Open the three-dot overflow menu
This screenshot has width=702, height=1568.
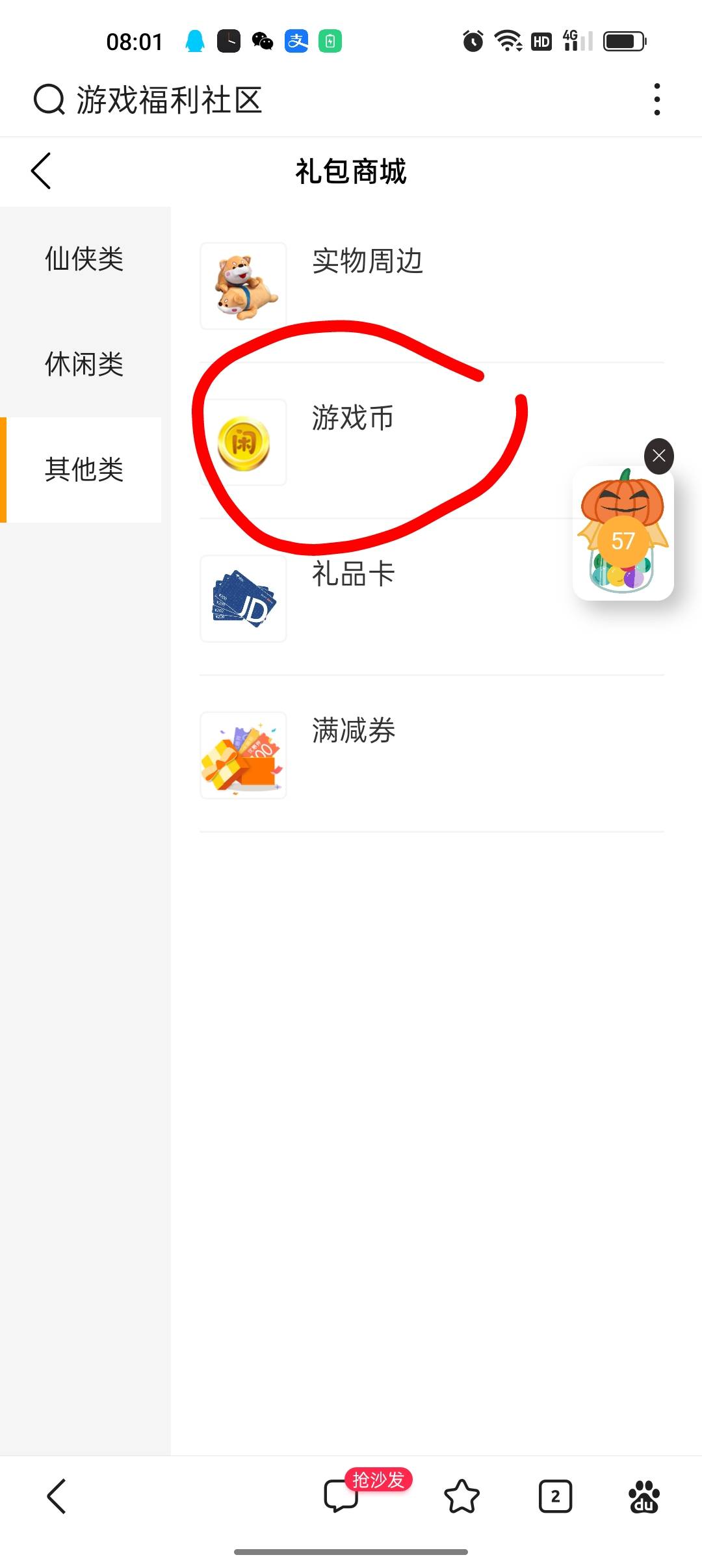pos(657,99)
